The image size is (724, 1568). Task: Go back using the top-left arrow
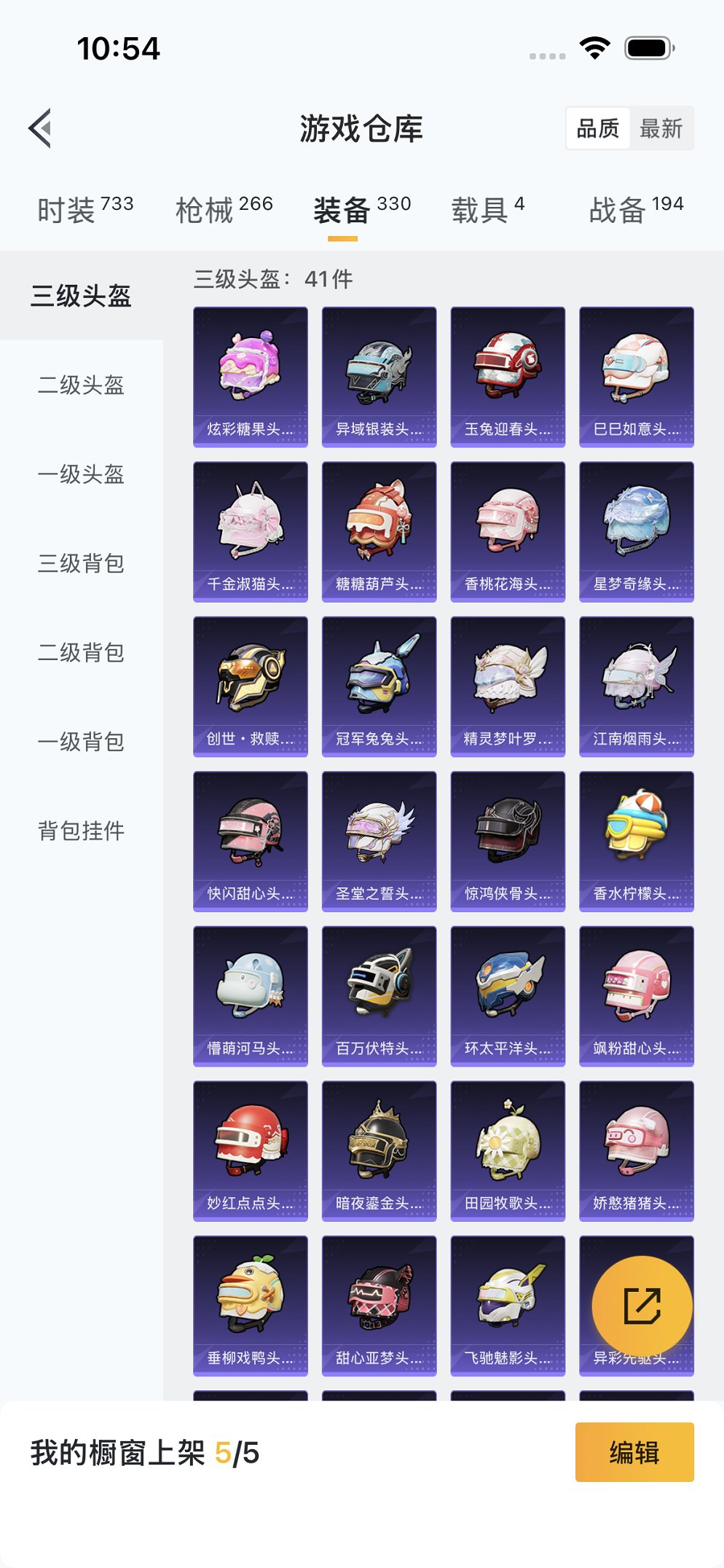point(41,128)
